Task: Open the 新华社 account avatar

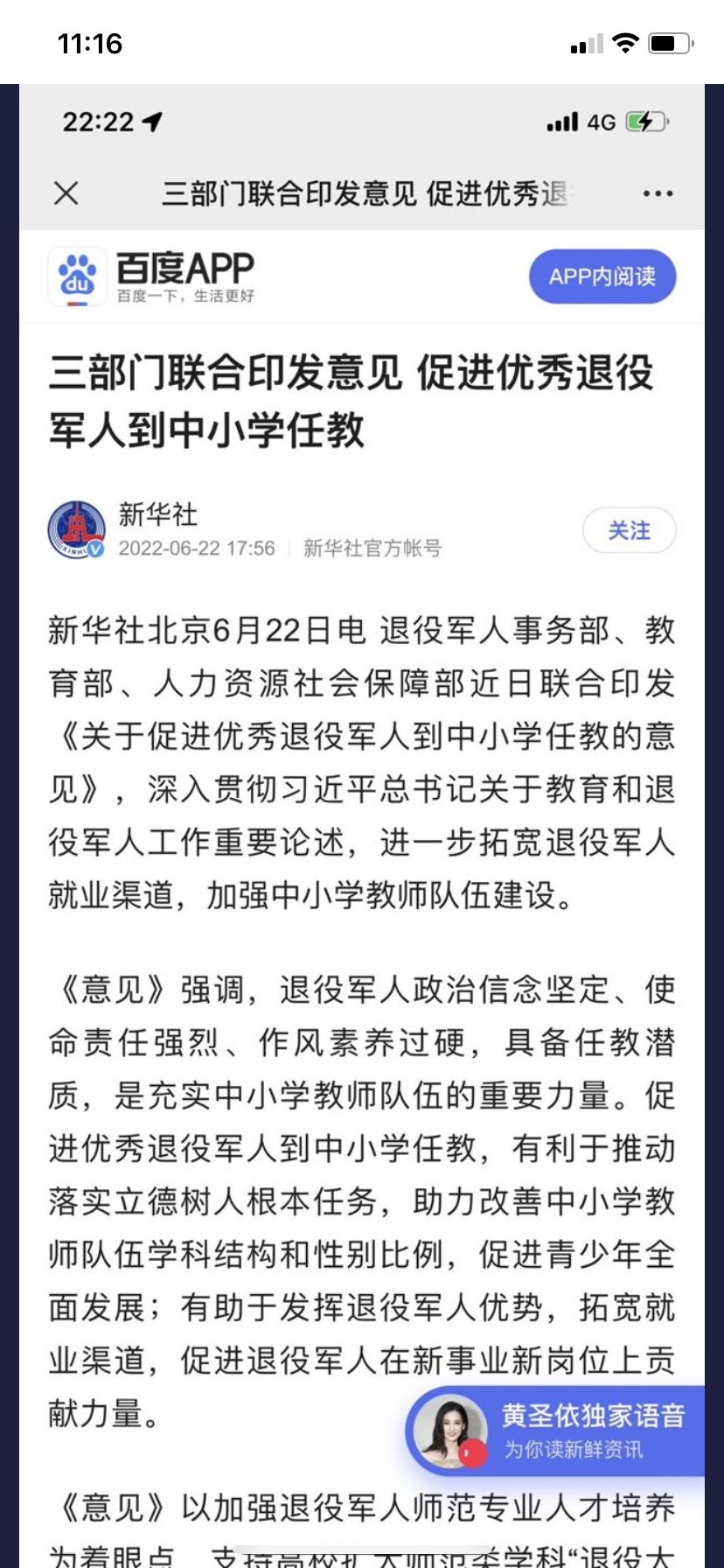Action: [x=77, y=530]
